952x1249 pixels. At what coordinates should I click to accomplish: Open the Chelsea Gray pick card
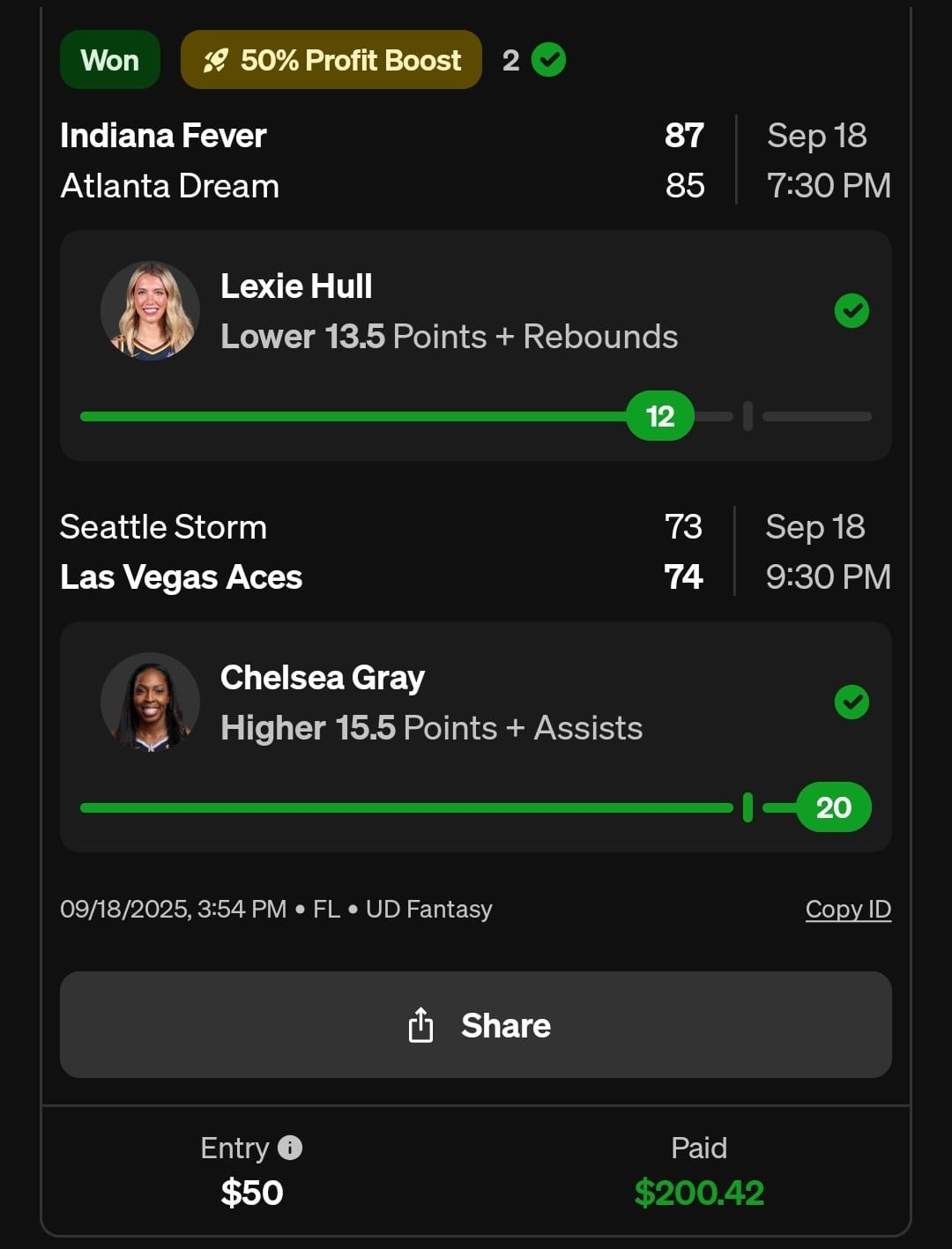(476, 736)
